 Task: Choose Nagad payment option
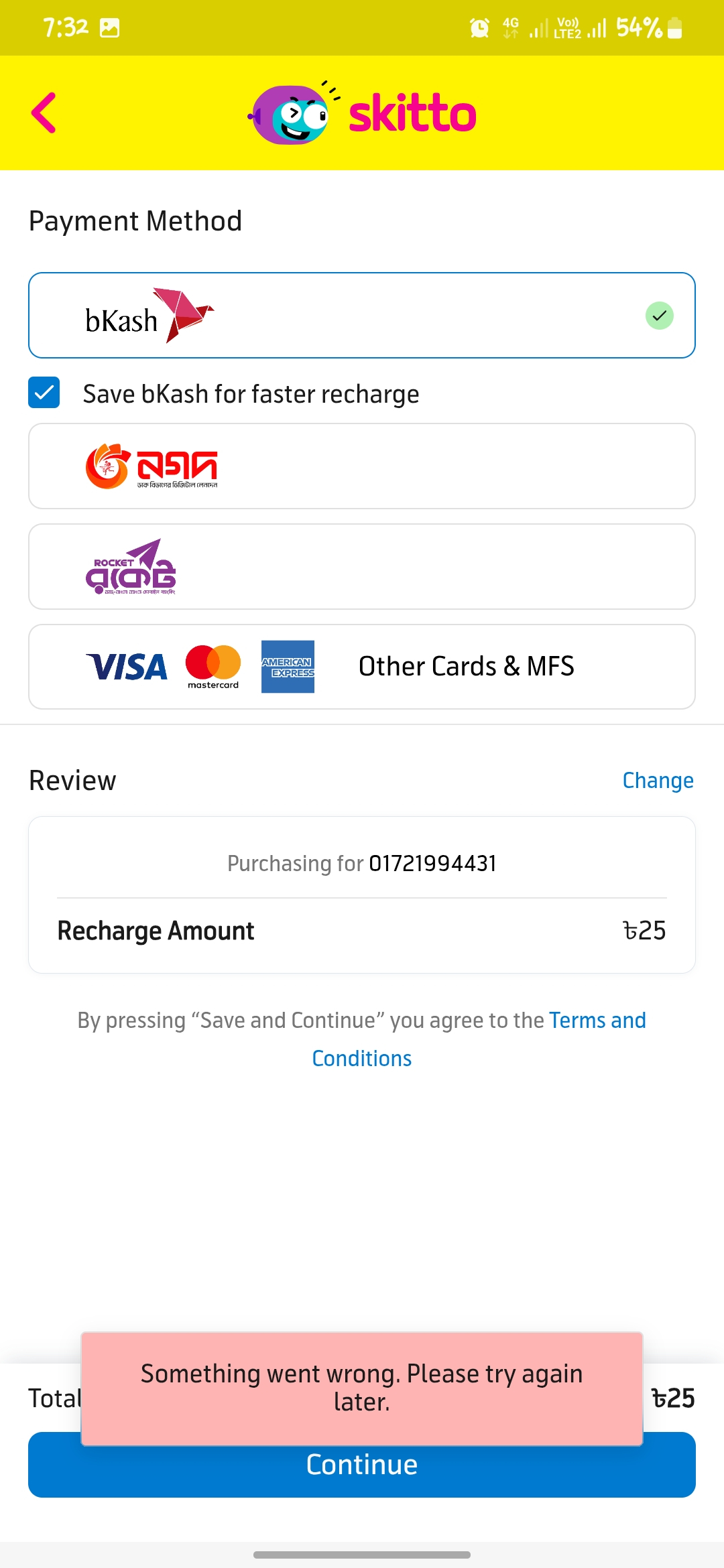(362, 466)
